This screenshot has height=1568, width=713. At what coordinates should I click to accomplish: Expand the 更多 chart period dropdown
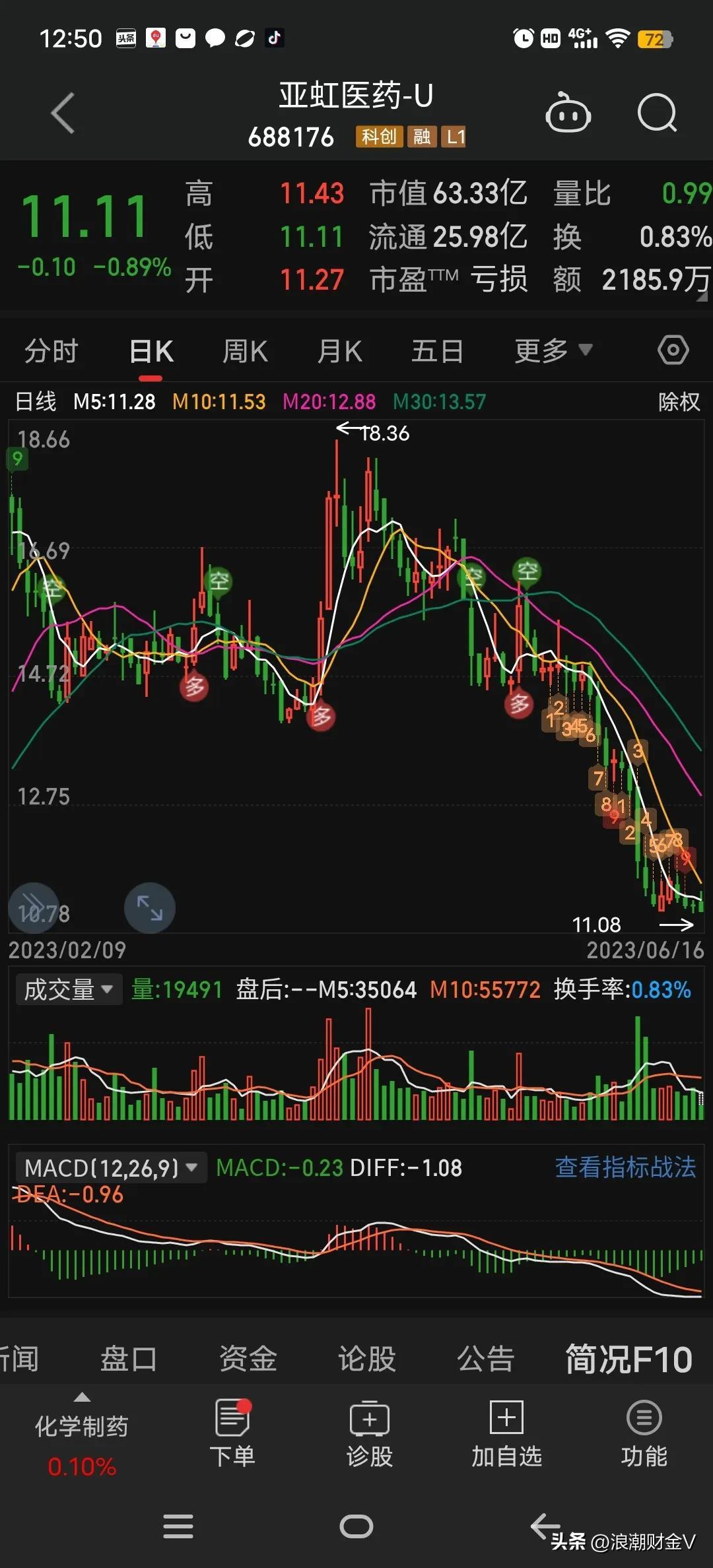click(553, 350)
